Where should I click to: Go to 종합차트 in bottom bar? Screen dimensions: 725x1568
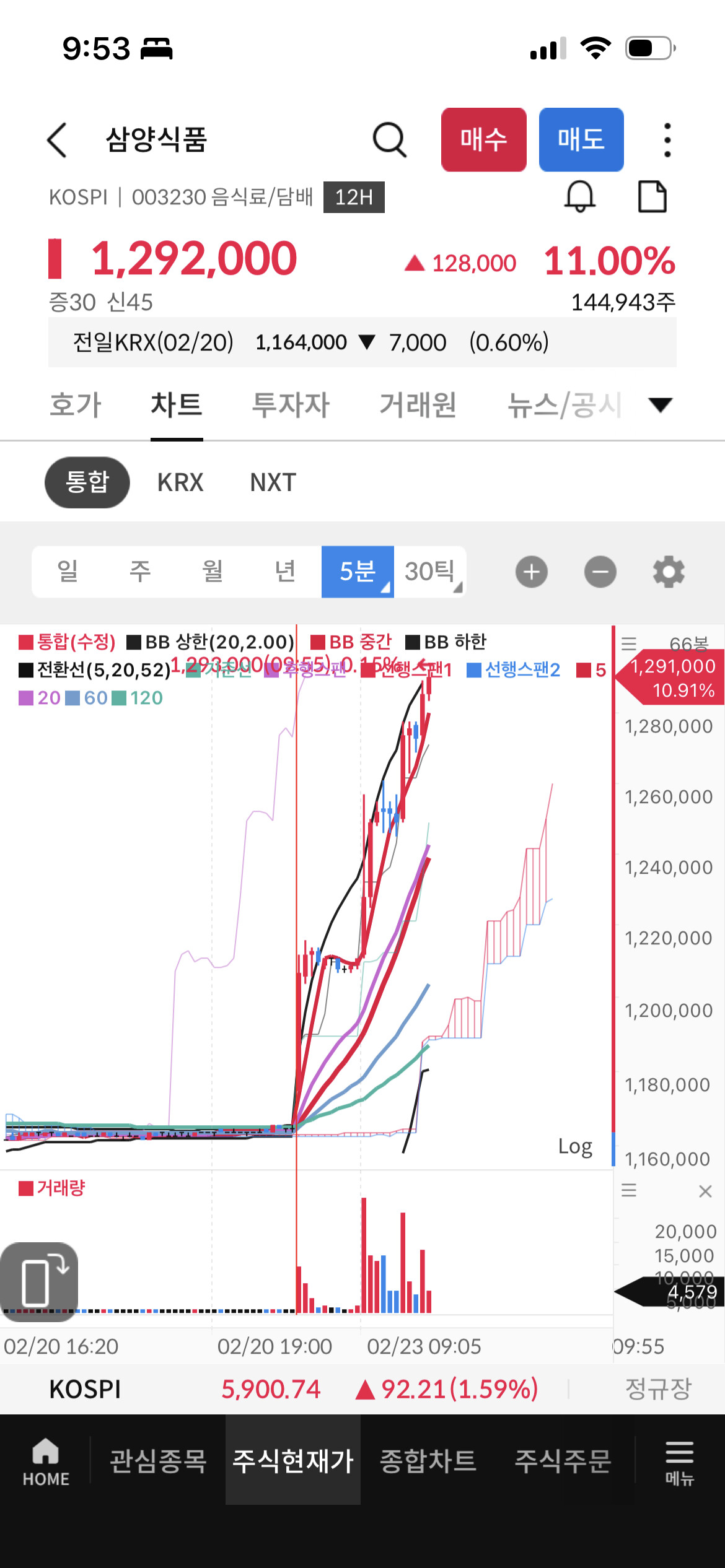point(428,1460)
